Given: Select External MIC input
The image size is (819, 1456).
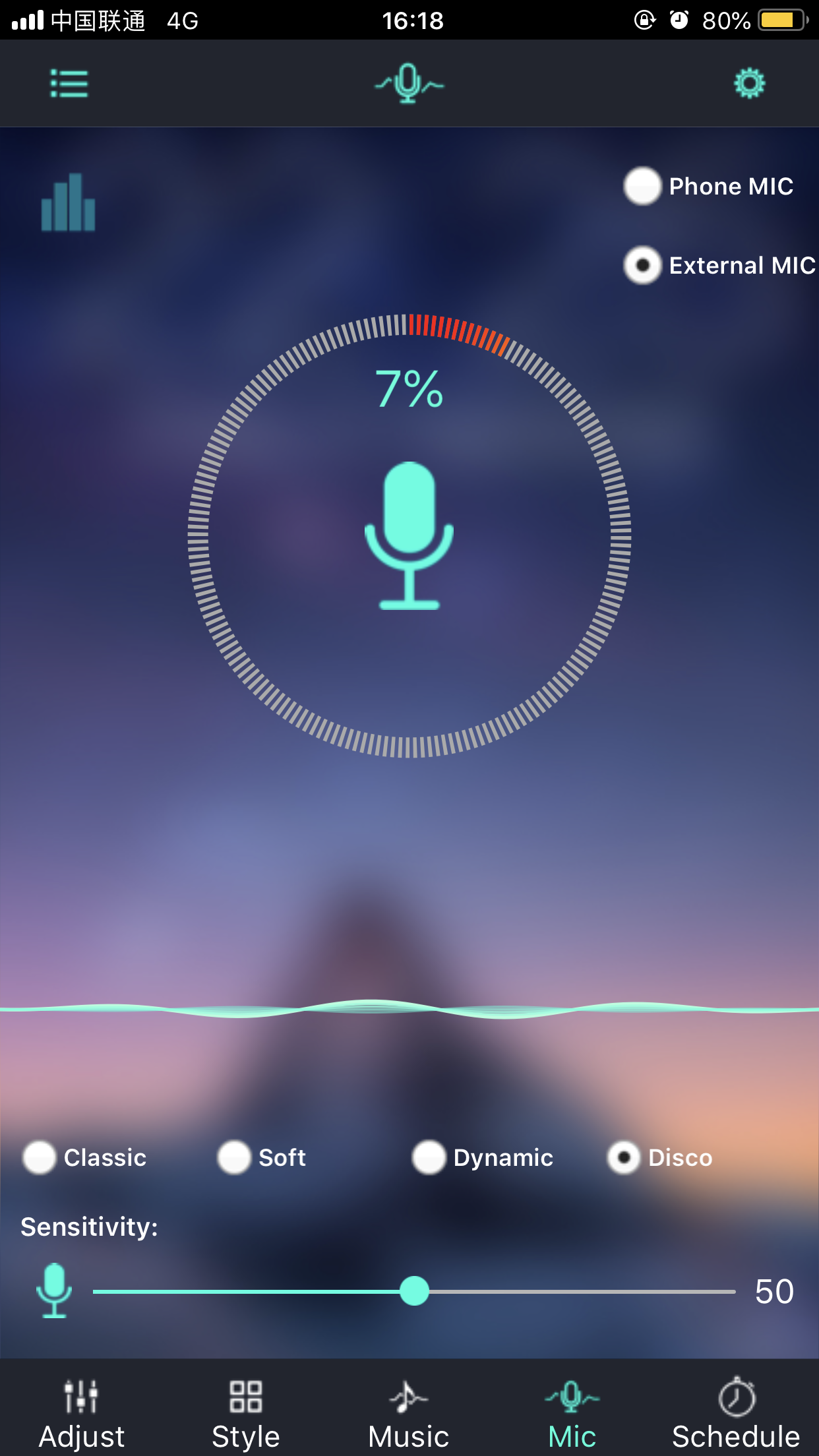Looking at the screenshot, I should click(x=641, y=266).
